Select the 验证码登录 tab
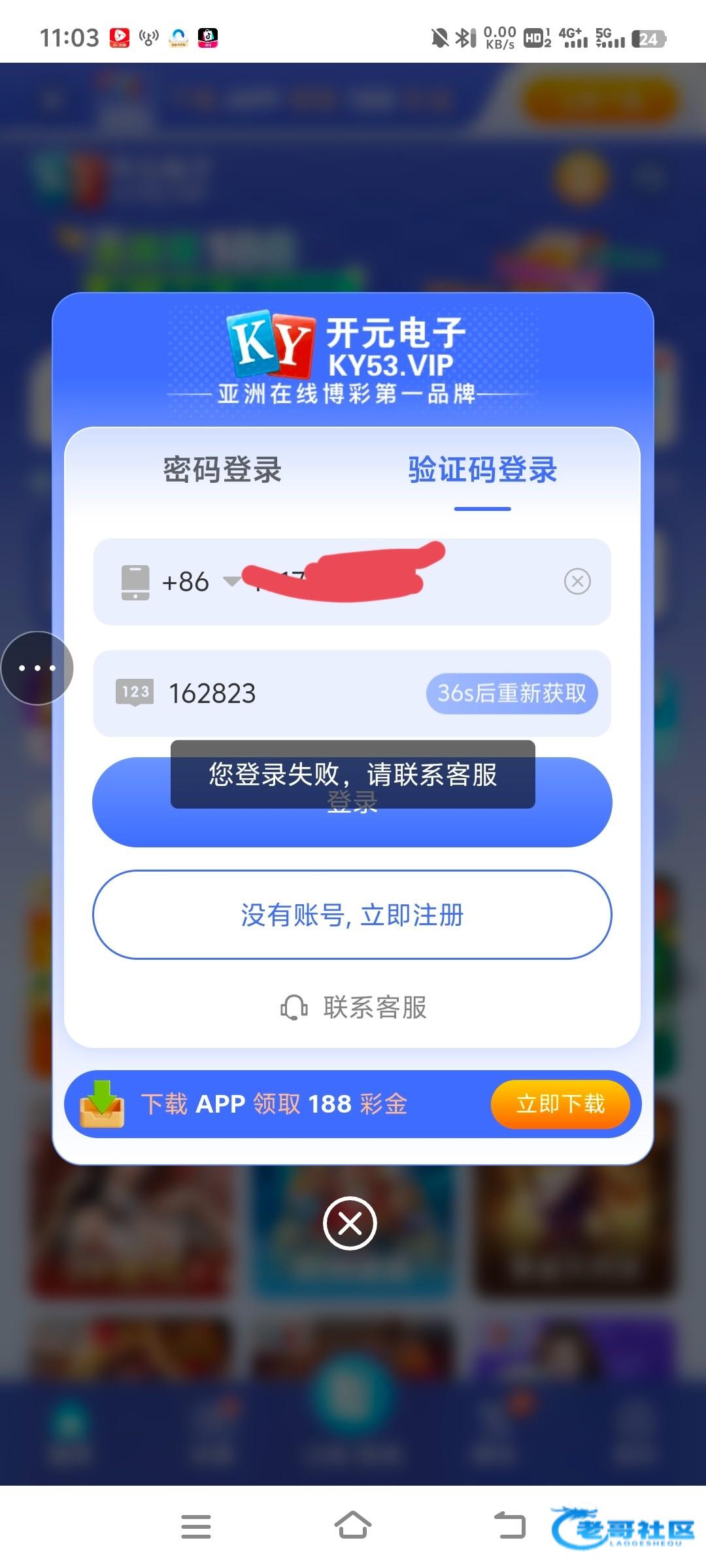 pos(482,470)
